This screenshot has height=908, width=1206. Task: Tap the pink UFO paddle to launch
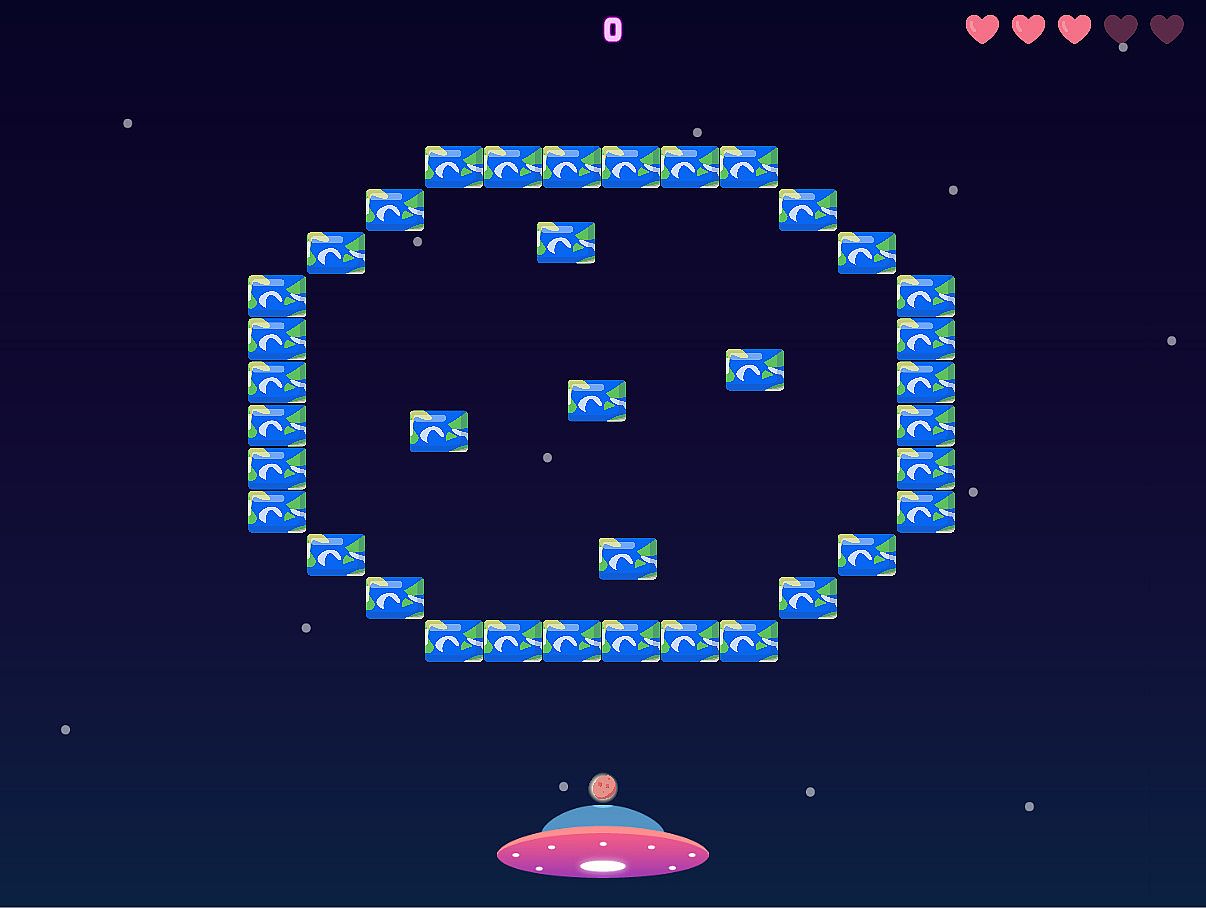pyautogui.click(x=602, y=848)
